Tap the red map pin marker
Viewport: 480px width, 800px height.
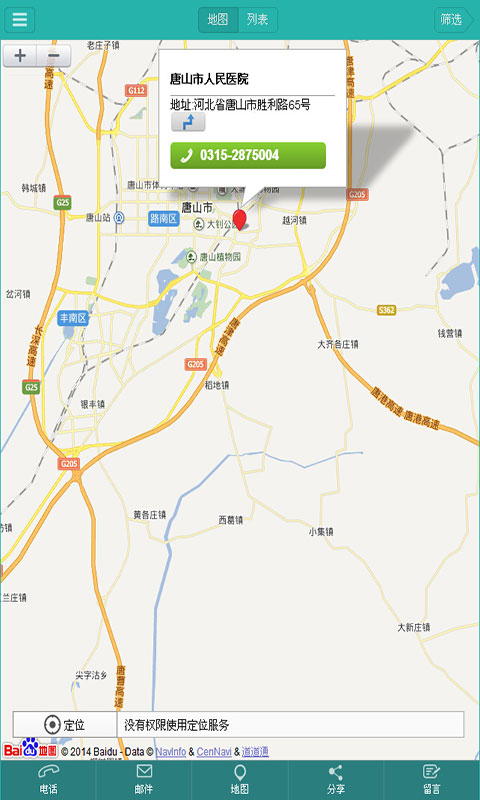coord(239,219)
